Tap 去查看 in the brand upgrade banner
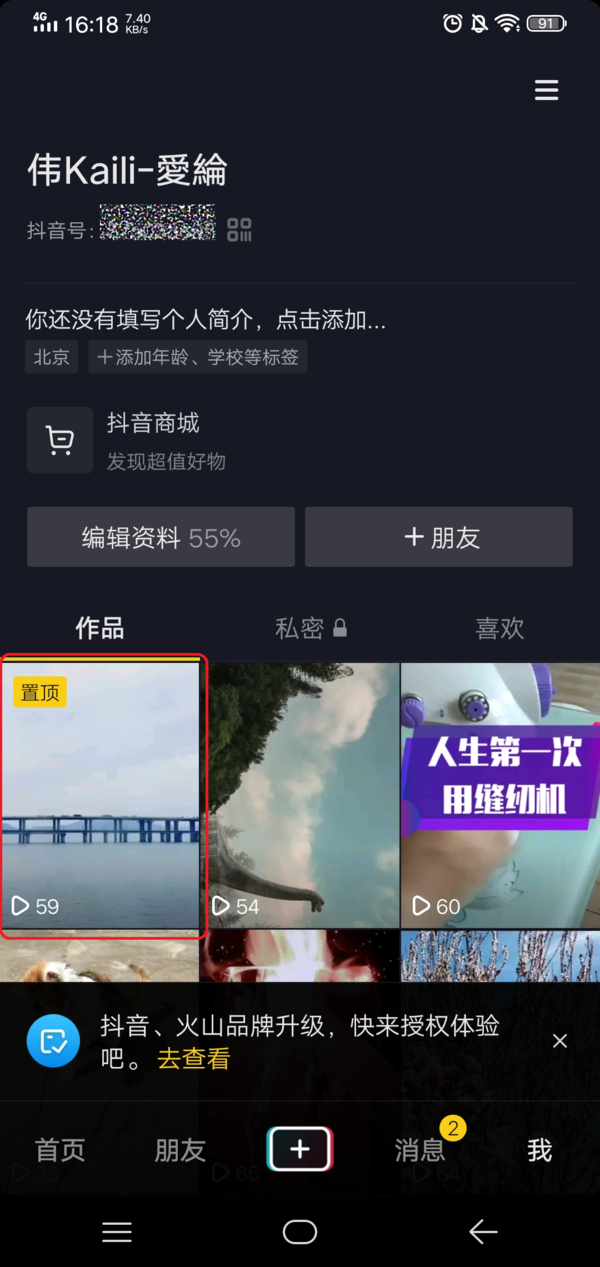The image size is (600, 1267). (x=194, y=1059)
